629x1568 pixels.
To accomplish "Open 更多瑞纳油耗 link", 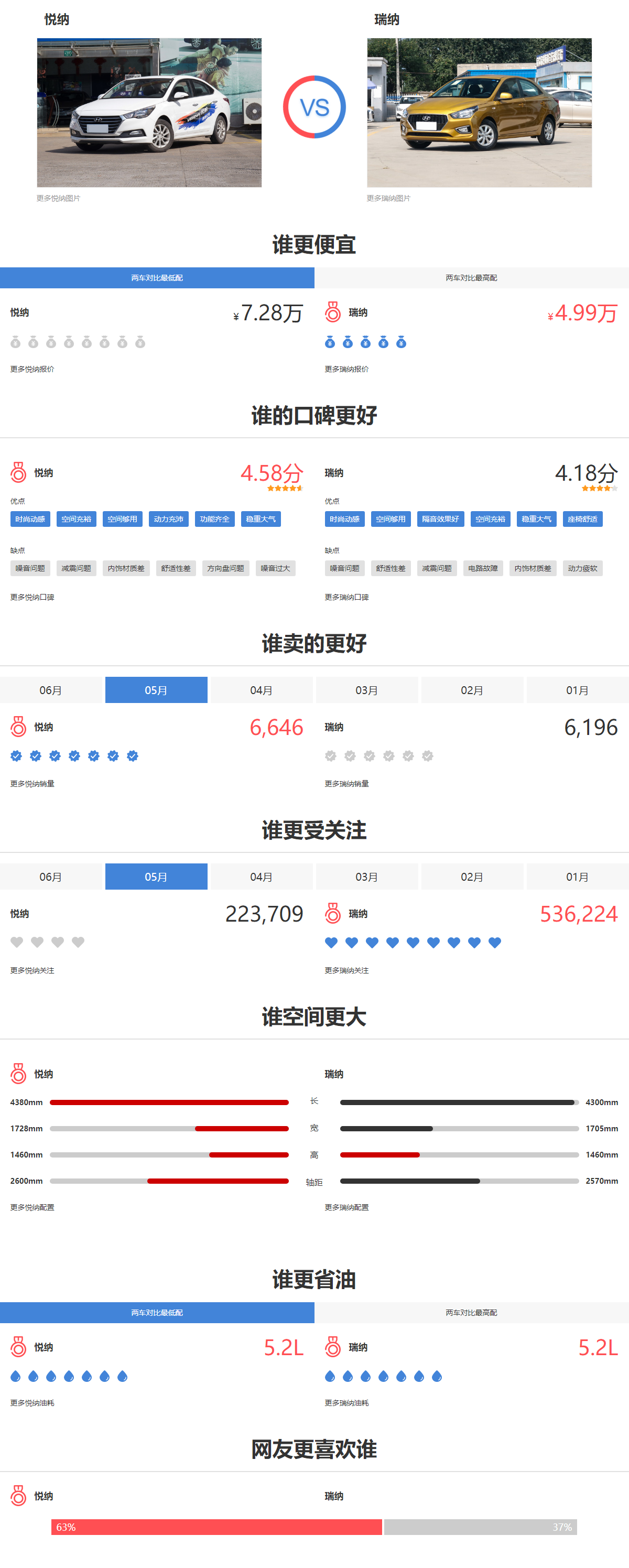I will pos(346,1402).
